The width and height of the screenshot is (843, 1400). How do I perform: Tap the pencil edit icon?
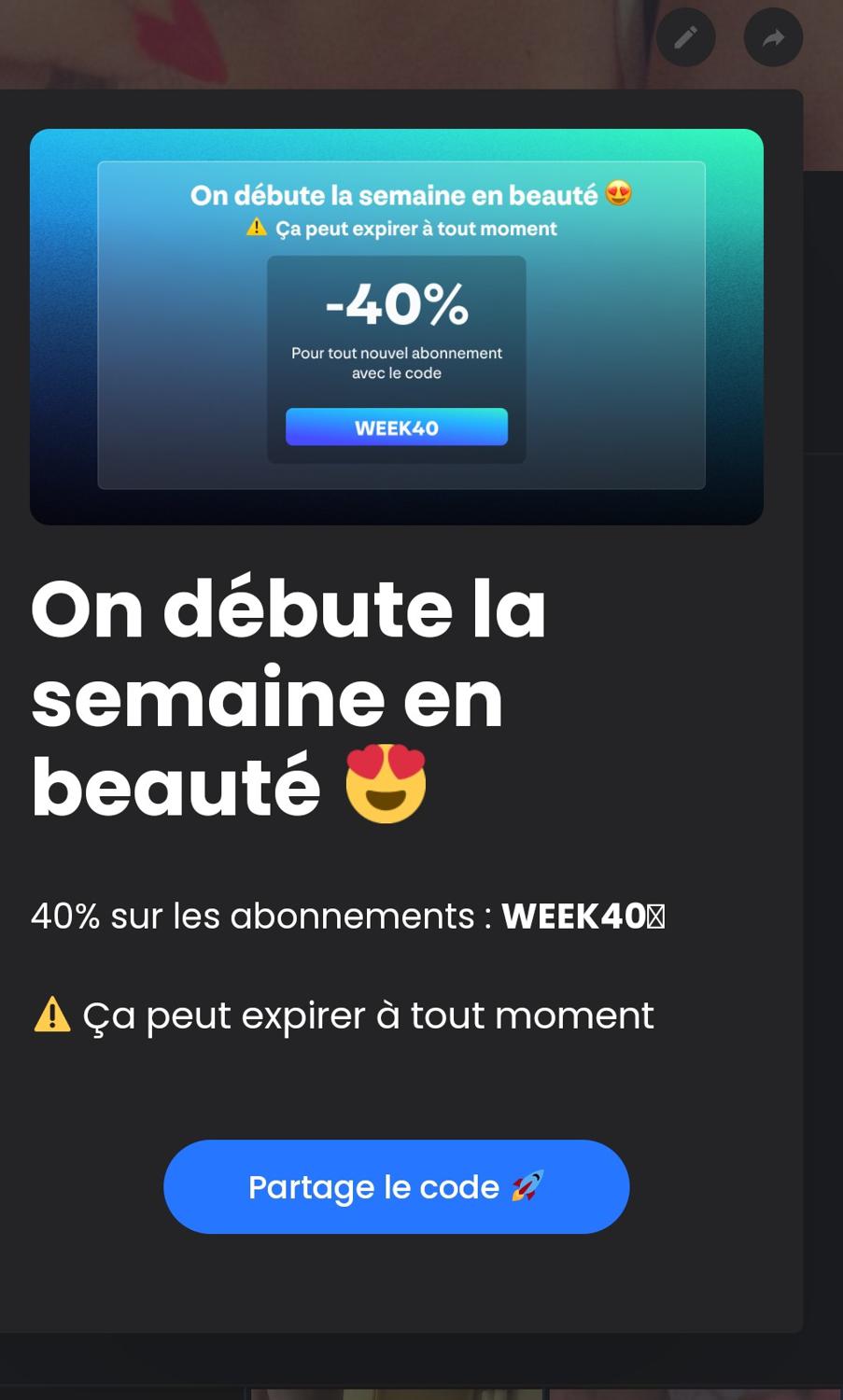(685, 37)
